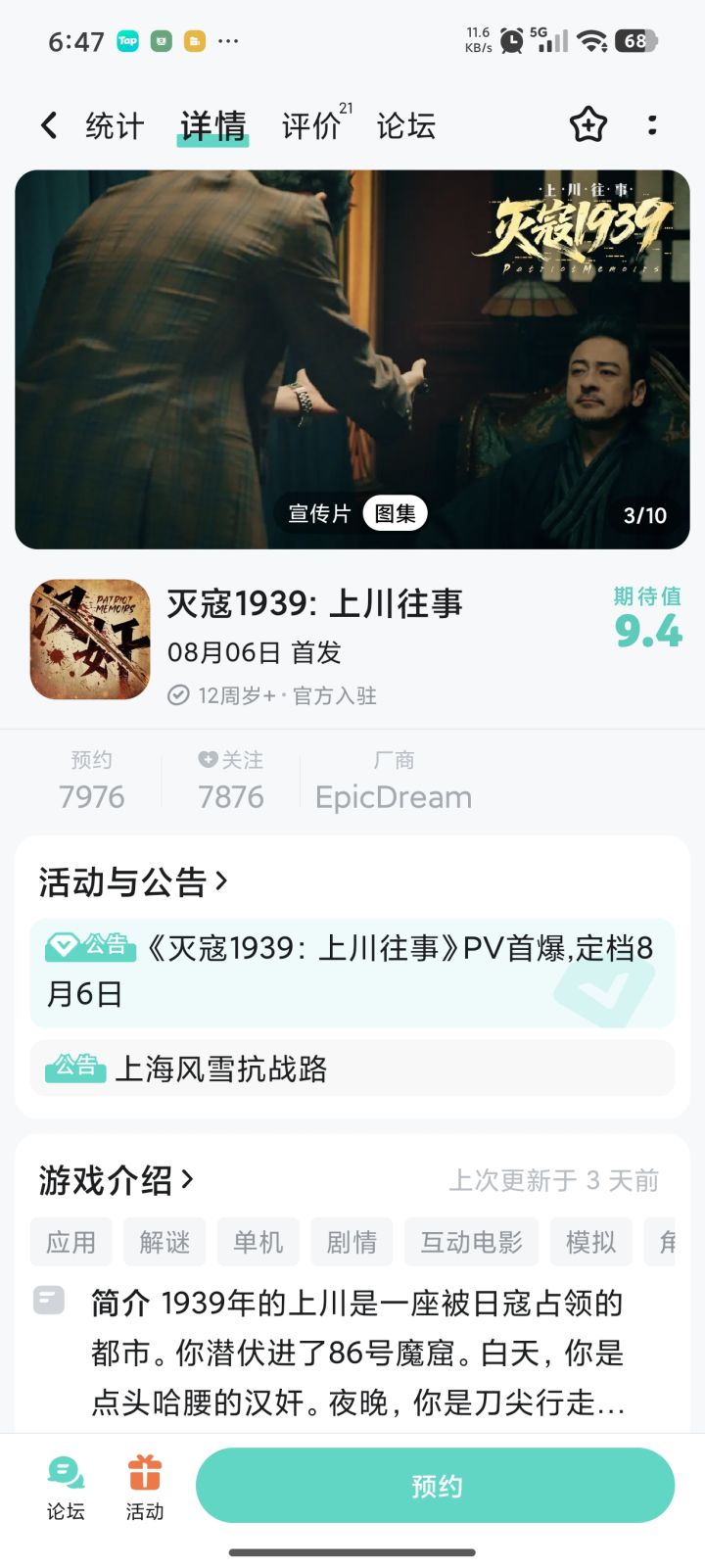
Task: Go back using the top-left arrow
Action: click(49, 125)
